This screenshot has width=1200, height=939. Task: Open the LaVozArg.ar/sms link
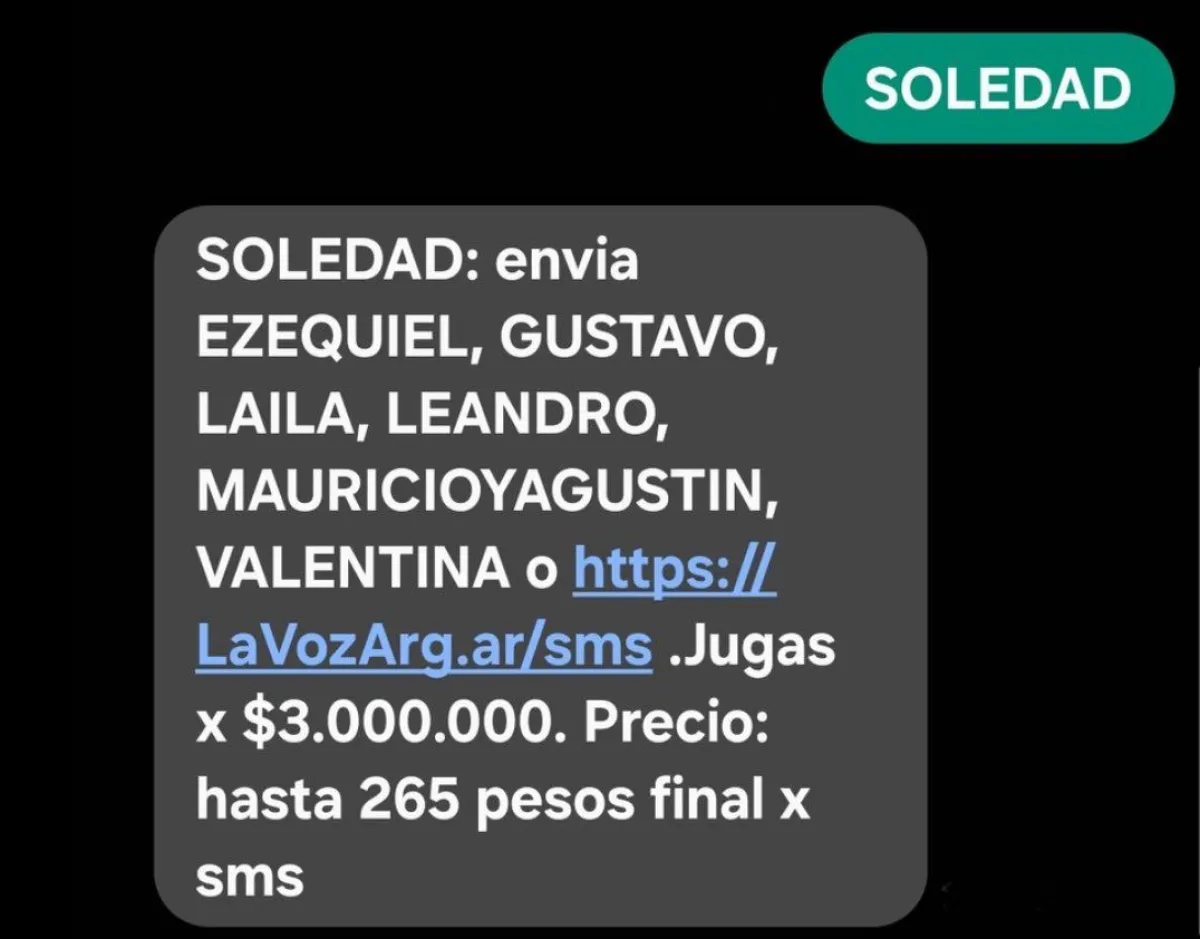click(x=424, y=648)
